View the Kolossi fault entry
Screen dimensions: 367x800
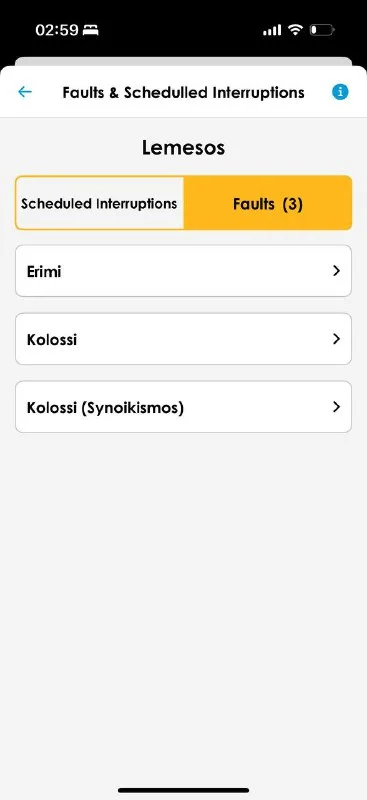(183, 339)
